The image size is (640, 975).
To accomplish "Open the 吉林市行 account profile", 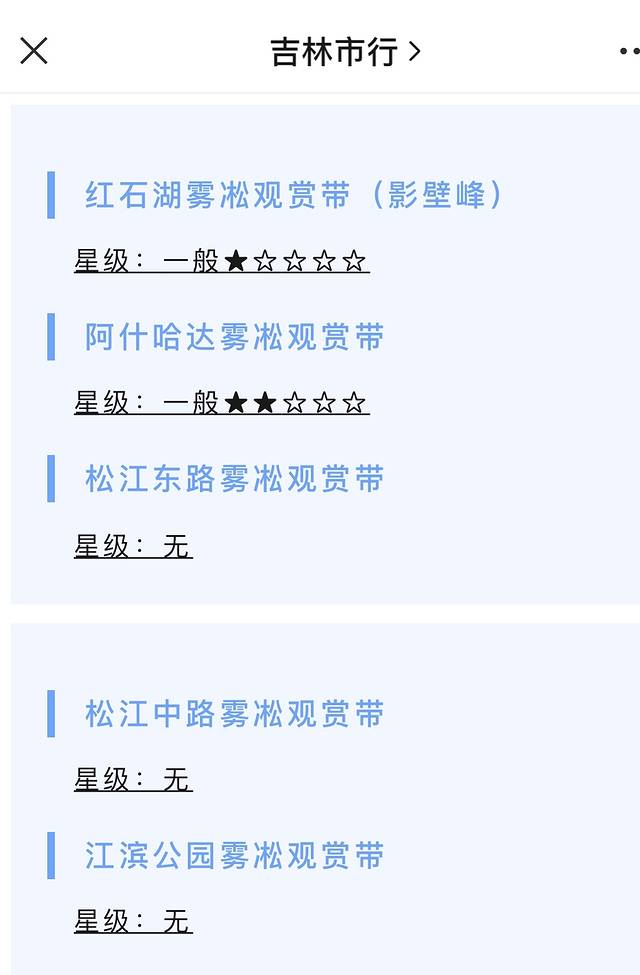I will pos(345,52).
